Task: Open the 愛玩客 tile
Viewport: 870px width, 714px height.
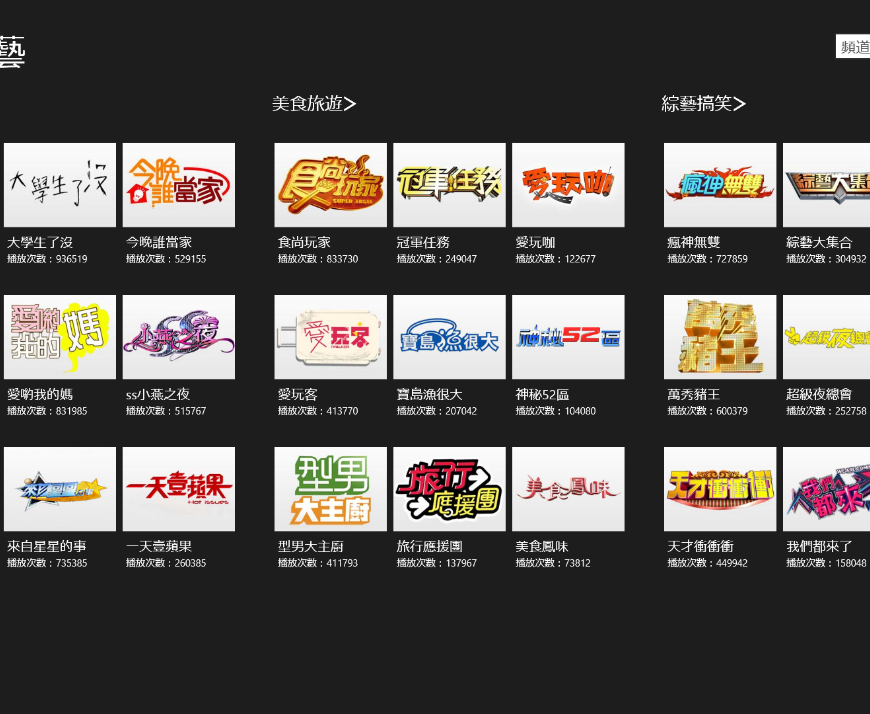Action: coord(330,337)
